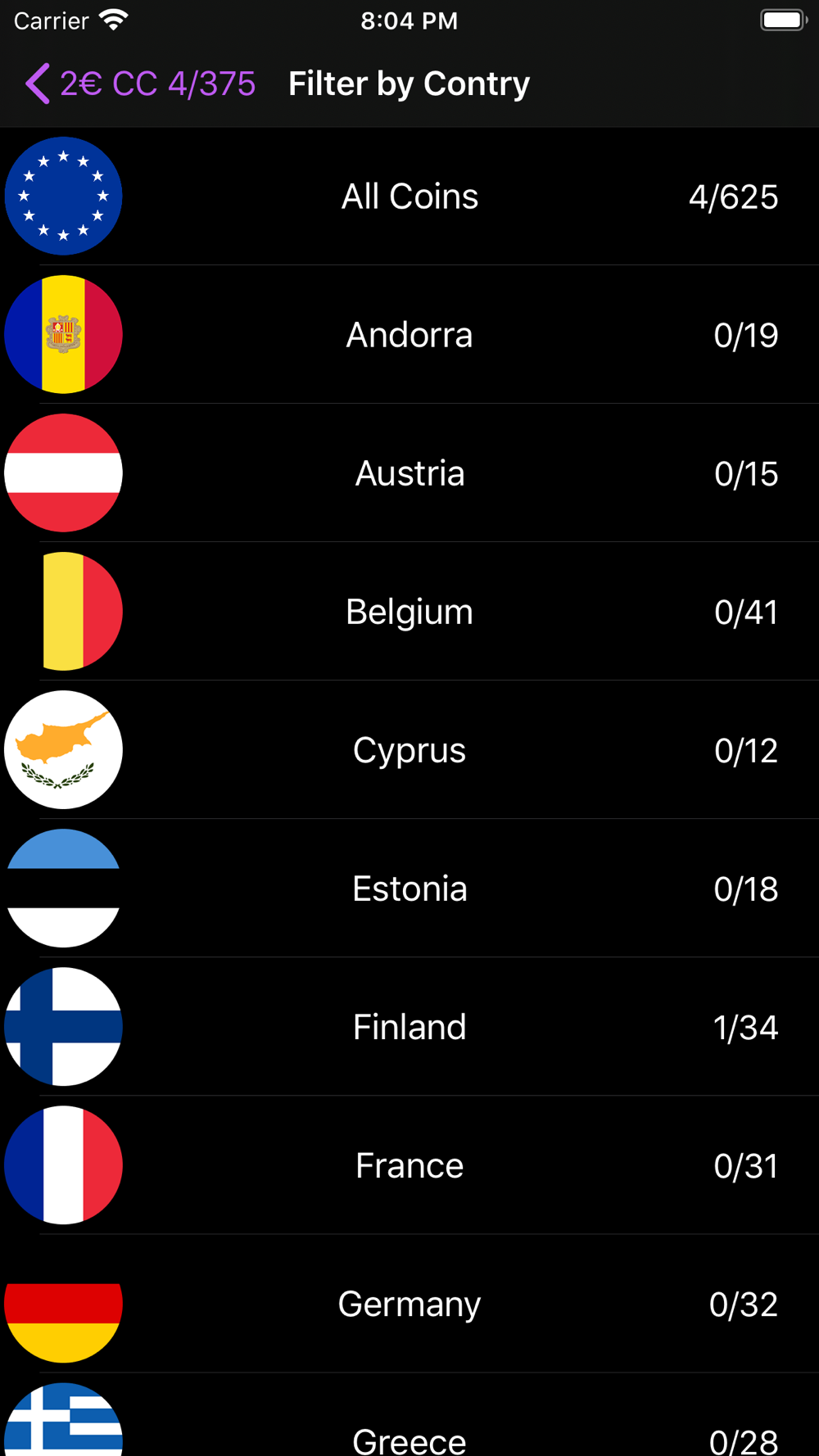Open the Belgium coin filter

409,612
